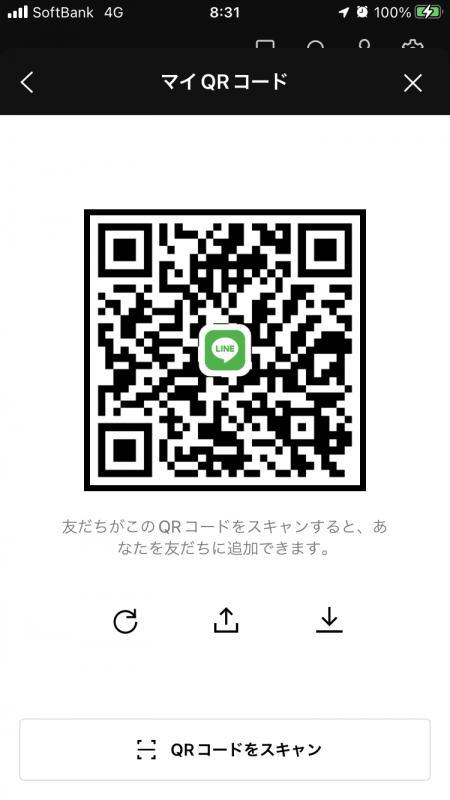Go back using the top-left arrow
The image size is (450, 800).
[x=27, y=82]
